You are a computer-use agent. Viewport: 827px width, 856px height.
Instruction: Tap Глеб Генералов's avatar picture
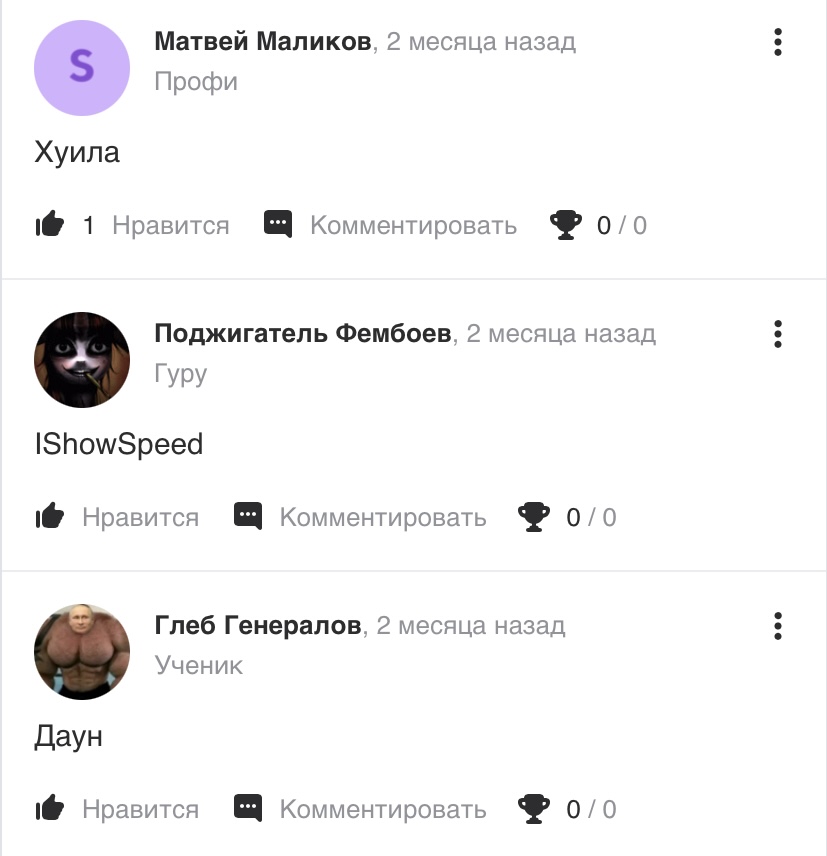coord(82,652)
